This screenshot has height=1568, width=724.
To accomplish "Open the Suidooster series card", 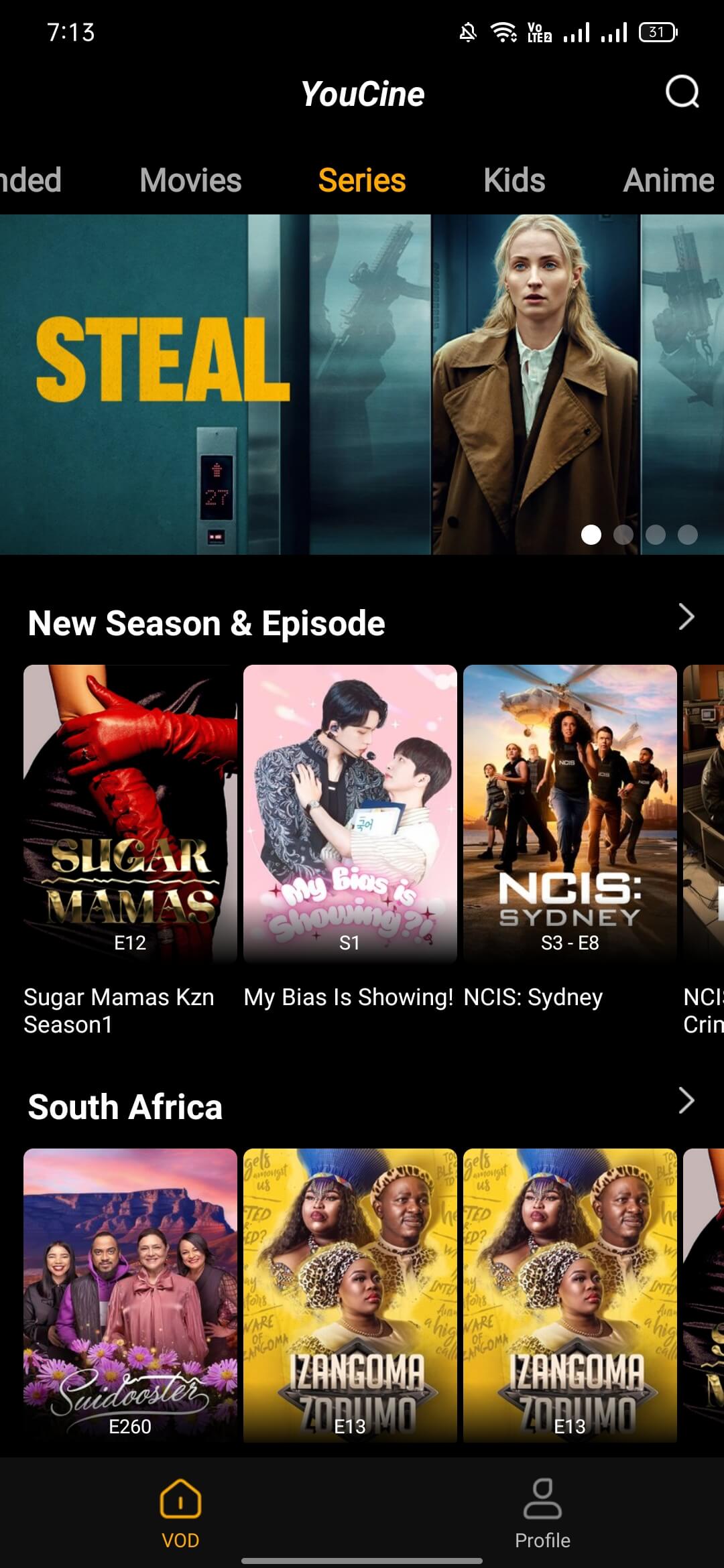I will [x=130, y=1295].
